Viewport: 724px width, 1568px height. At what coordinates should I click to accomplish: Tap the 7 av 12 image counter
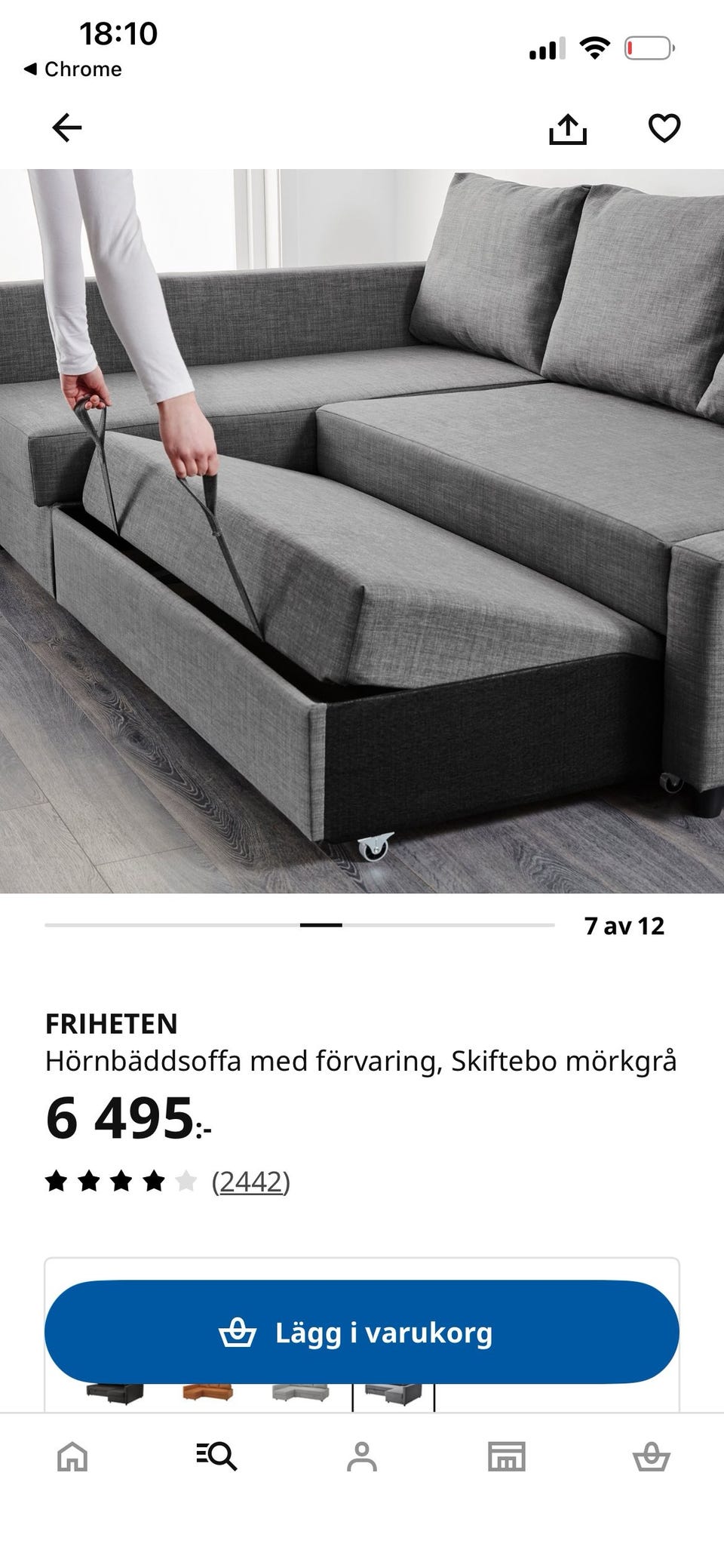[624, 926]
